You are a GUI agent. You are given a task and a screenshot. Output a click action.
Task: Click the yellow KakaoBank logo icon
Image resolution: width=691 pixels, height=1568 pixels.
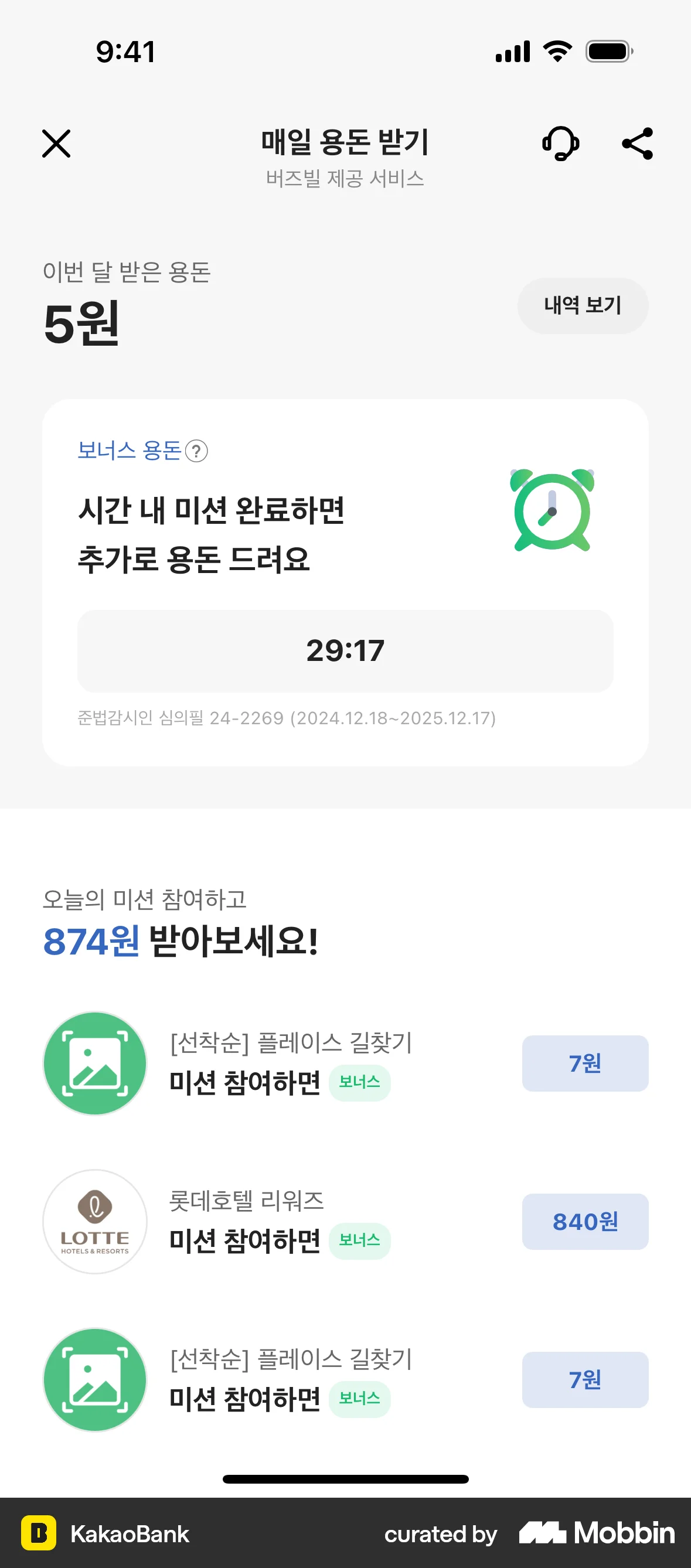click(x=40, y=1533)
